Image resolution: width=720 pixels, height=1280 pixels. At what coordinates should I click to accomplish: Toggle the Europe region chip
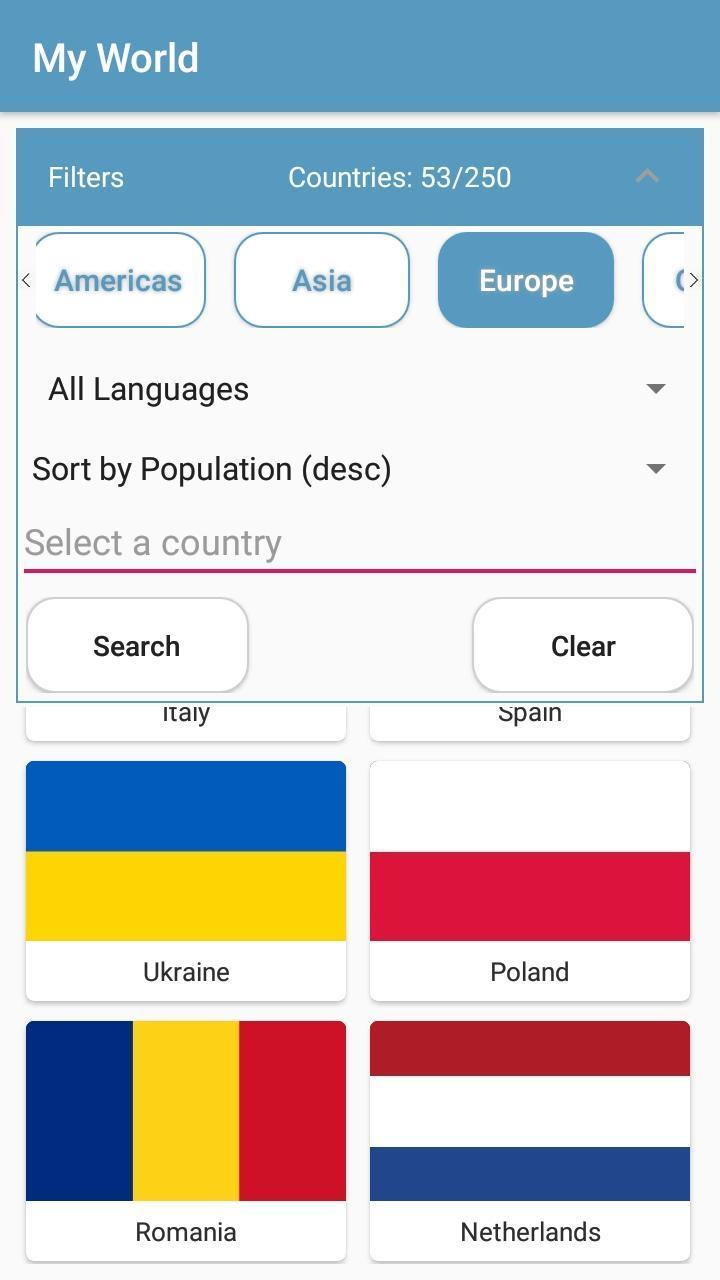click(x=526, y=280)
